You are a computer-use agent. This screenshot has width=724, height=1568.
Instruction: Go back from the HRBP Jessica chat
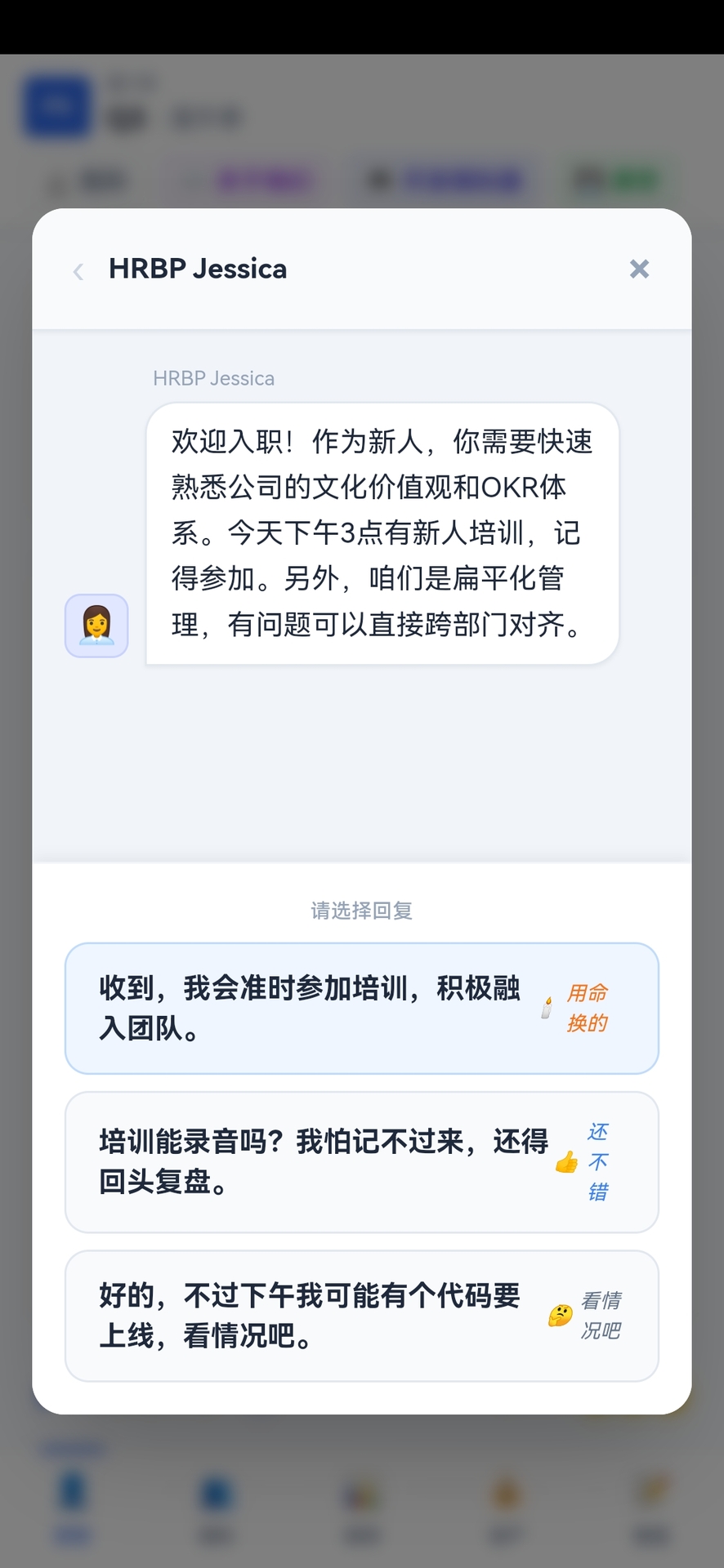pyautogui.click(x=78, y=271)
